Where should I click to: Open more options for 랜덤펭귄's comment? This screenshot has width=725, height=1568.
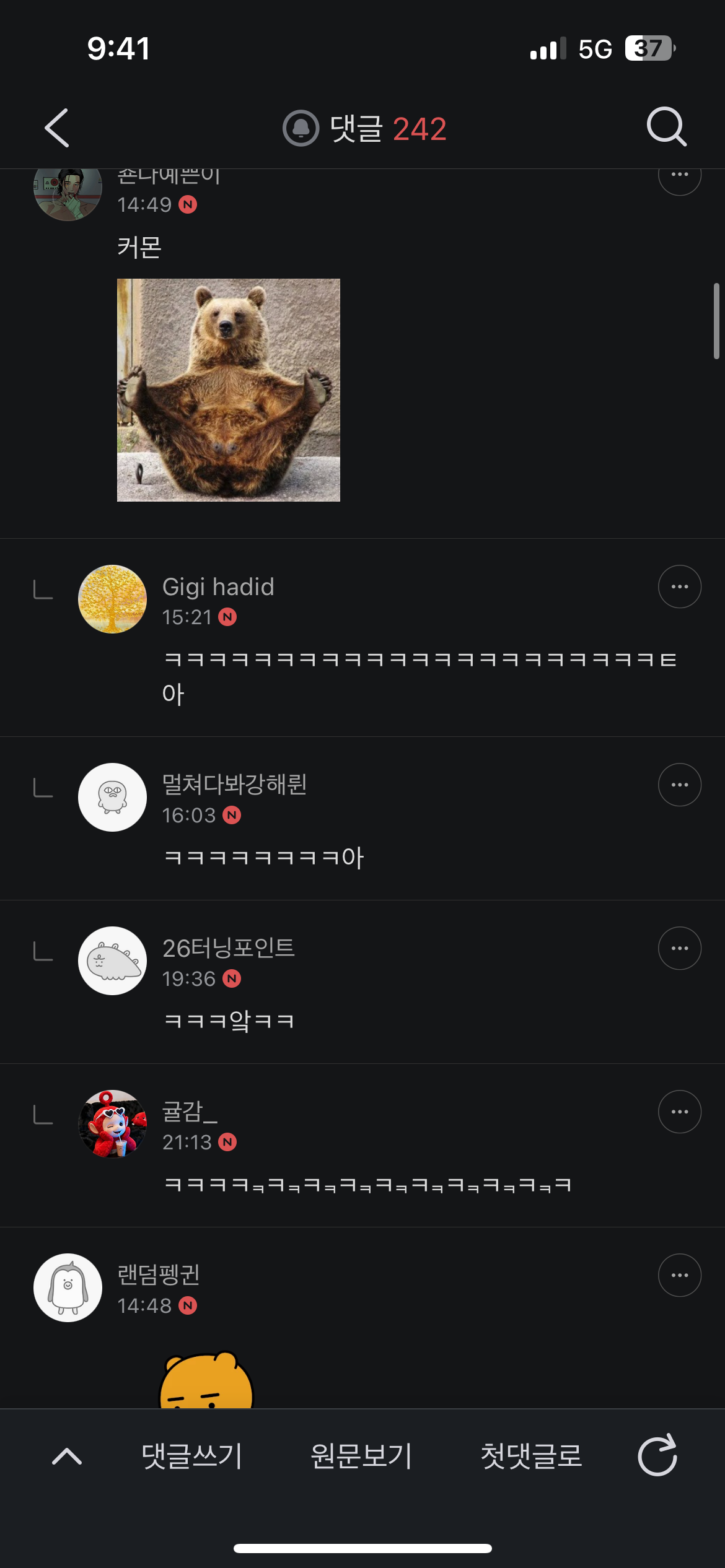pyautogui.click(x=679, y=1275)
